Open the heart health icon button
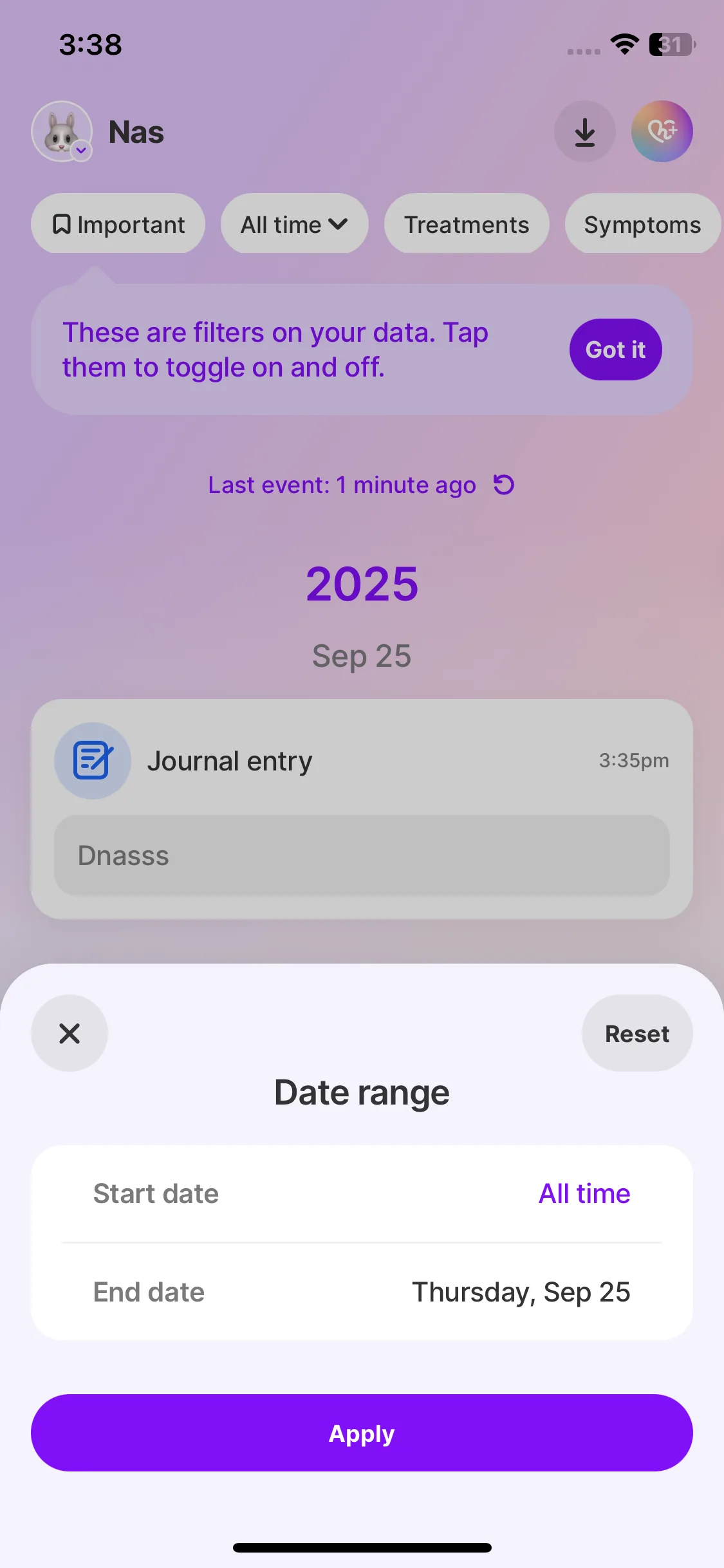Viewport: 724px width, 1568px height. click(662, 132)
